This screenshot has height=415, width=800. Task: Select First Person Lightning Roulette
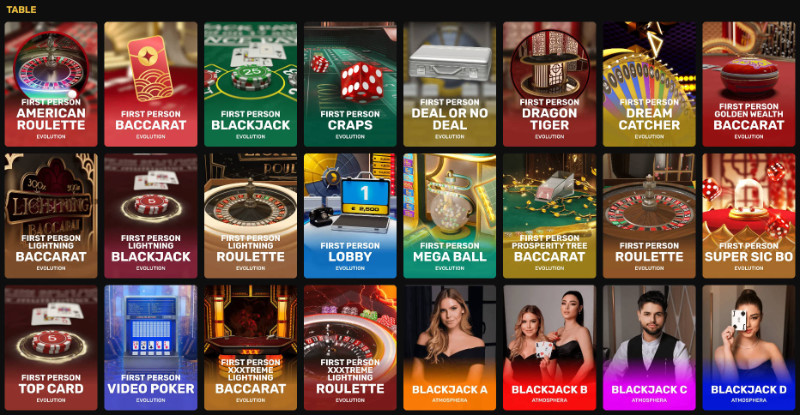click(250, 215)
